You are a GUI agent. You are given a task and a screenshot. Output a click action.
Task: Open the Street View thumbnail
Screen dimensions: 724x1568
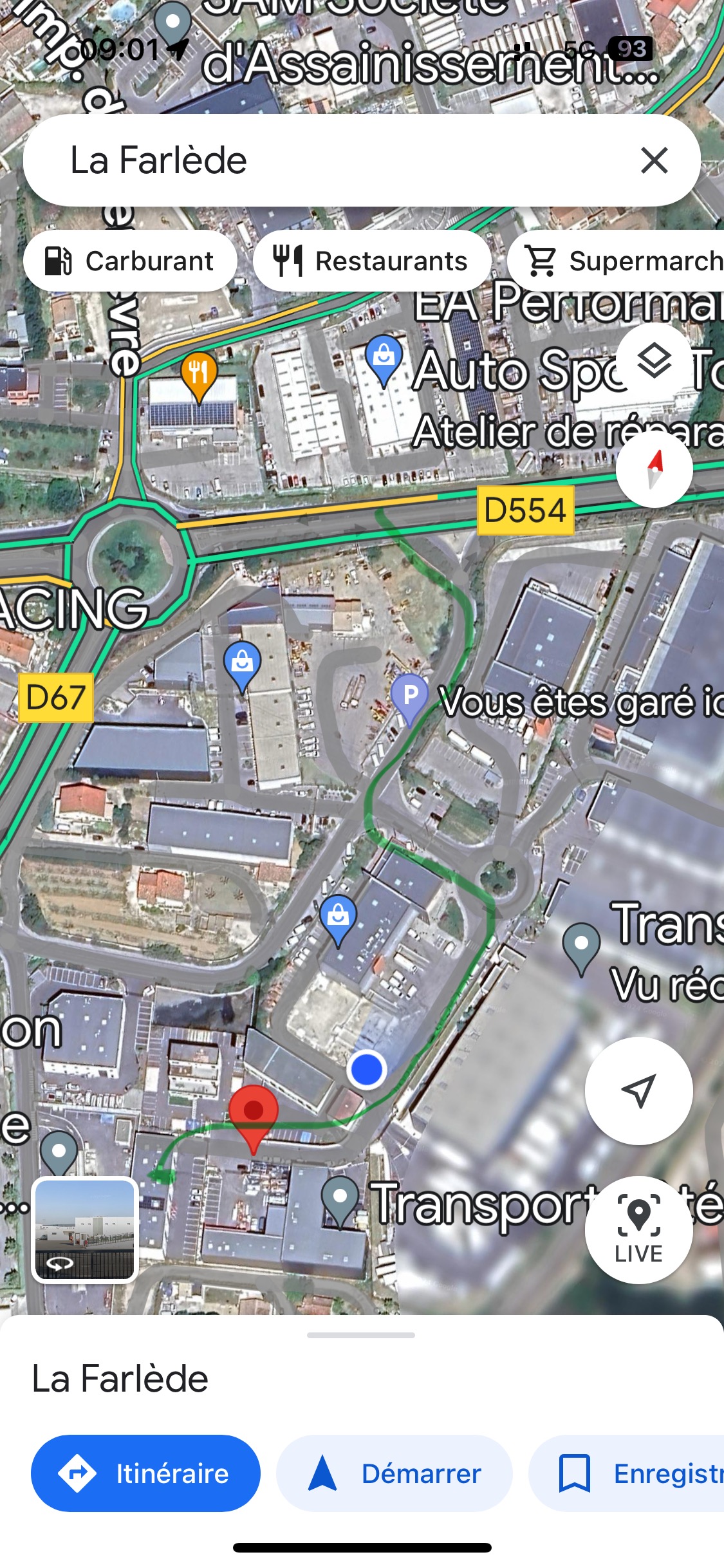(x=84, y=1230)
